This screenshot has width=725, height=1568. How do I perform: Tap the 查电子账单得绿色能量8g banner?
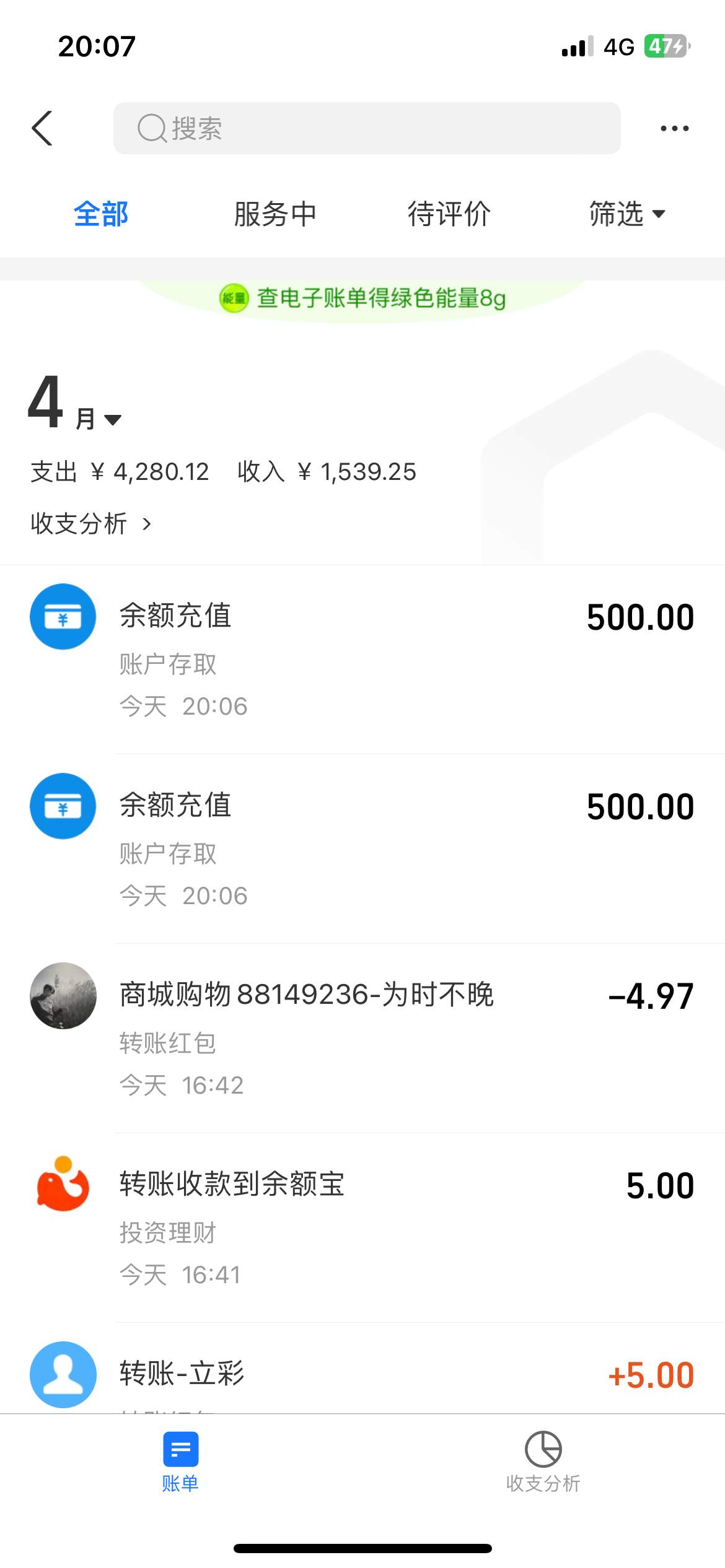[x=362, y=298]
